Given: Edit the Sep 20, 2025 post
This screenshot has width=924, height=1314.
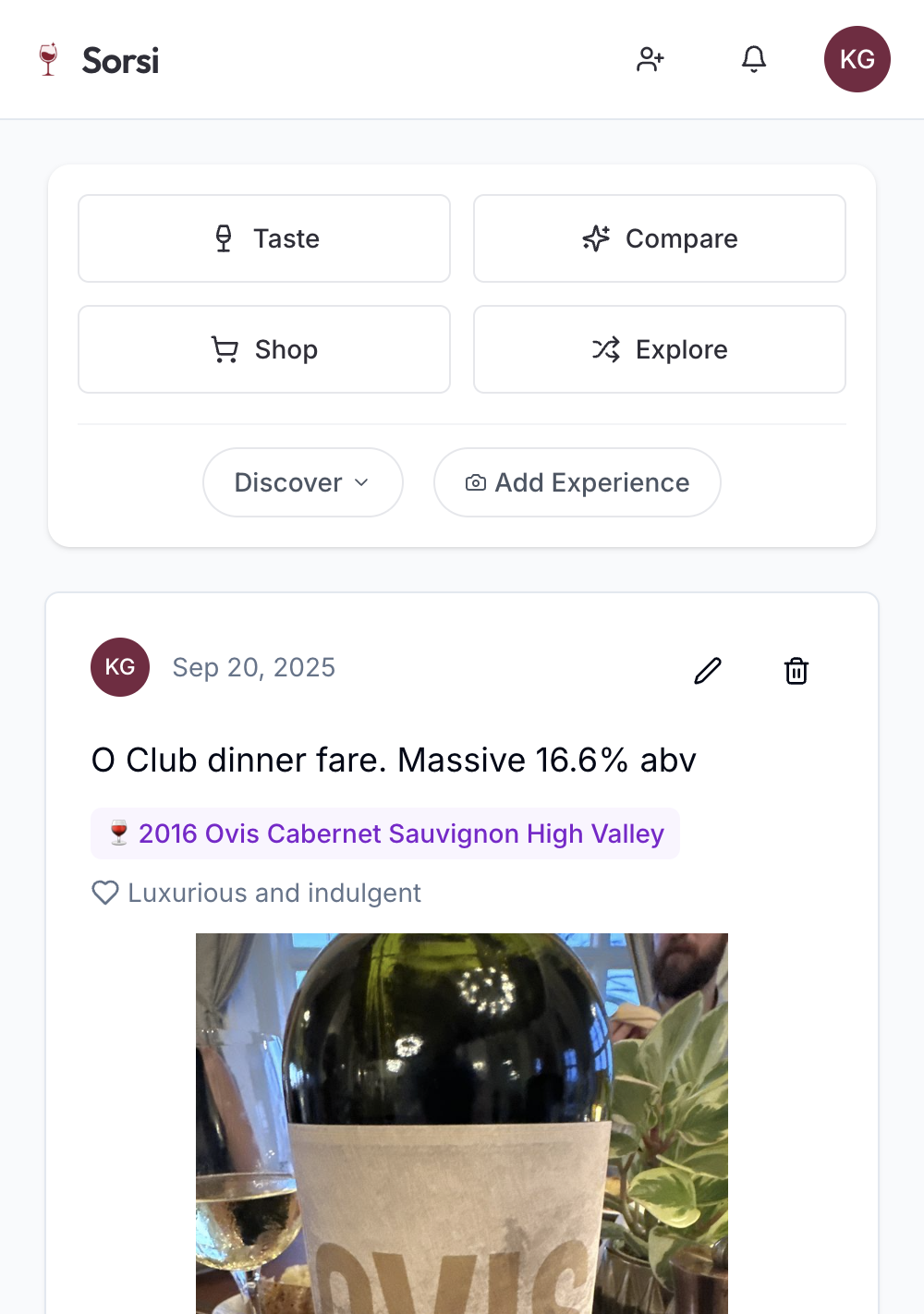Looking at the screenshot, I should tap(708, 670).
